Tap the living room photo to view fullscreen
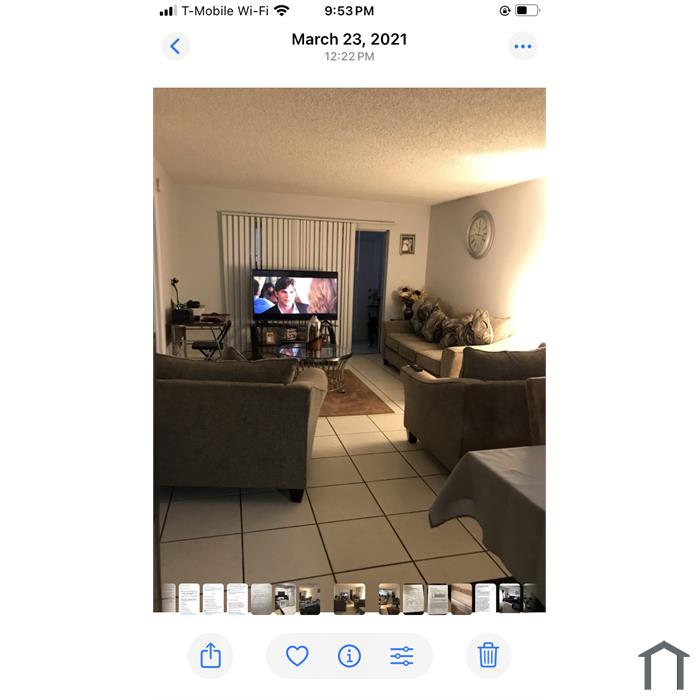The width and height of the screenshot is (700, 700). point(349,330)
